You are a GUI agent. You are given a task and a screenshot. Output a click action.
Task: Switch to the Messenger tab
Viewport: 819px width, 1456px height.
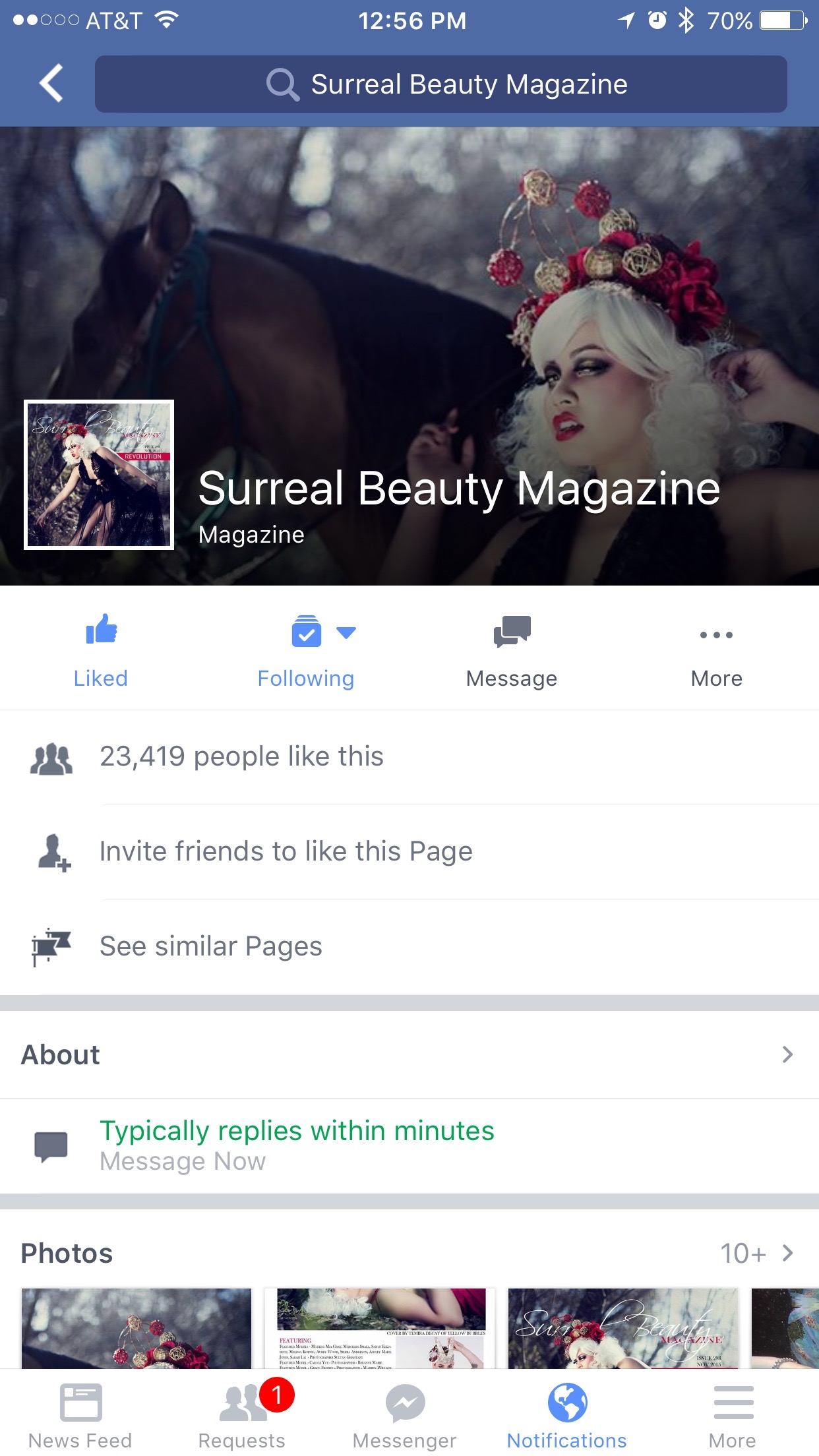[405, 1414]
